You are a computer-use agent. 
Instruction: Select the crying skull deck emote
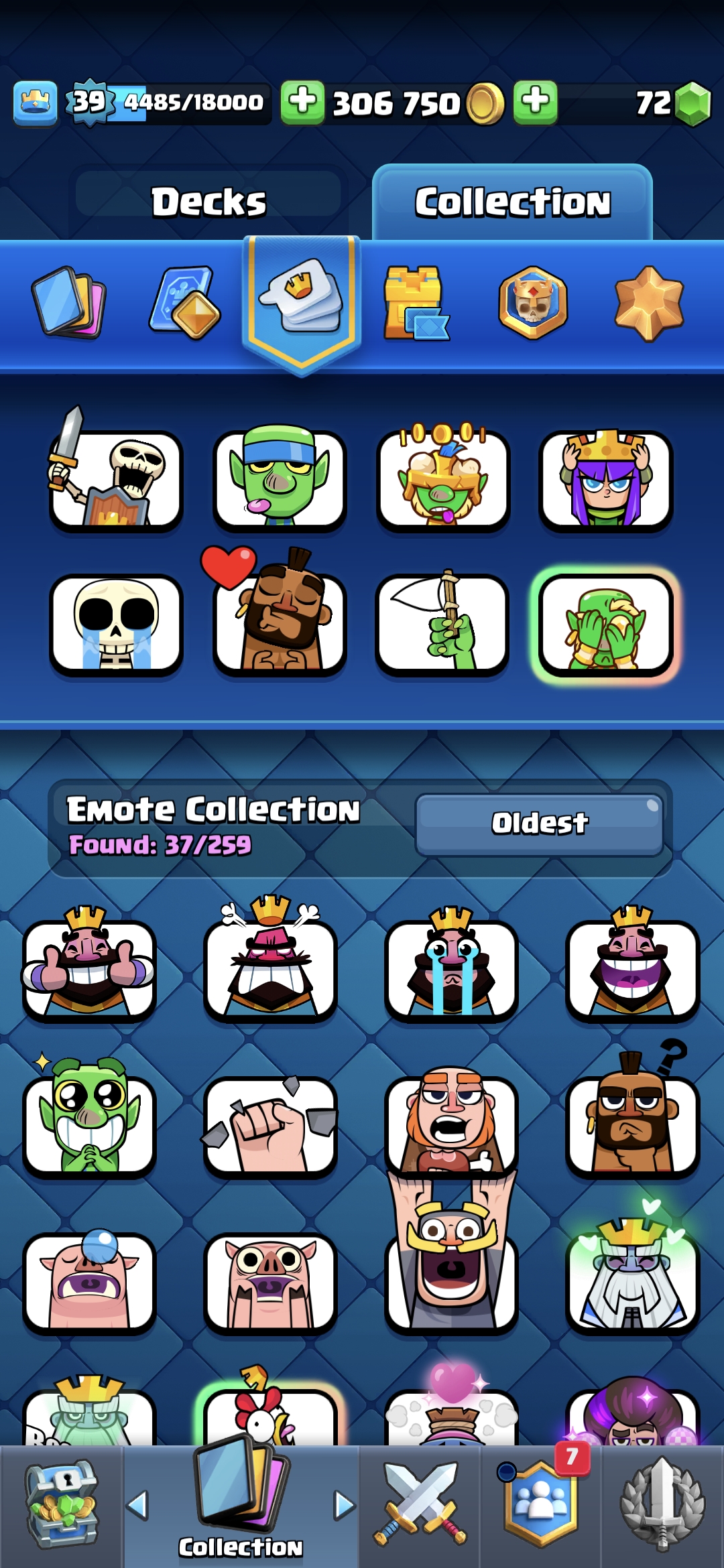coord(116,625)
